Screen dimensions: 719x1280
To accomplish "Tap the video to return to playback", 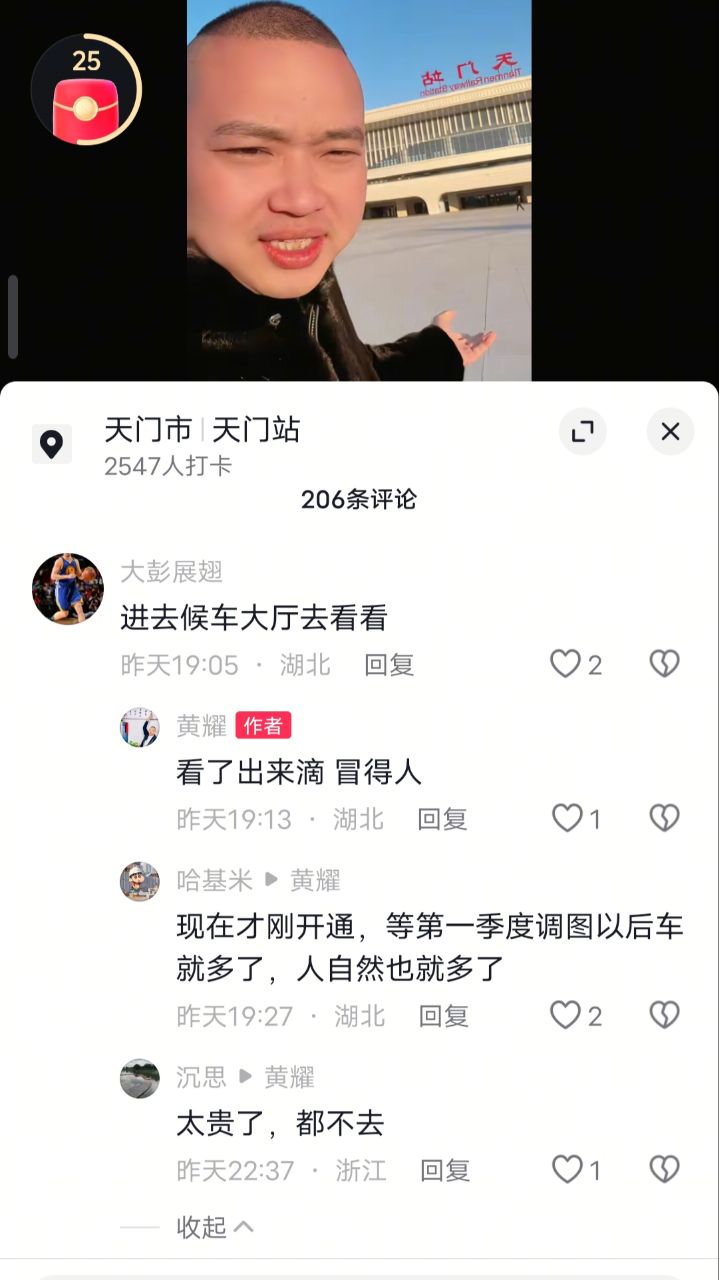I will [x=359, y=190].
